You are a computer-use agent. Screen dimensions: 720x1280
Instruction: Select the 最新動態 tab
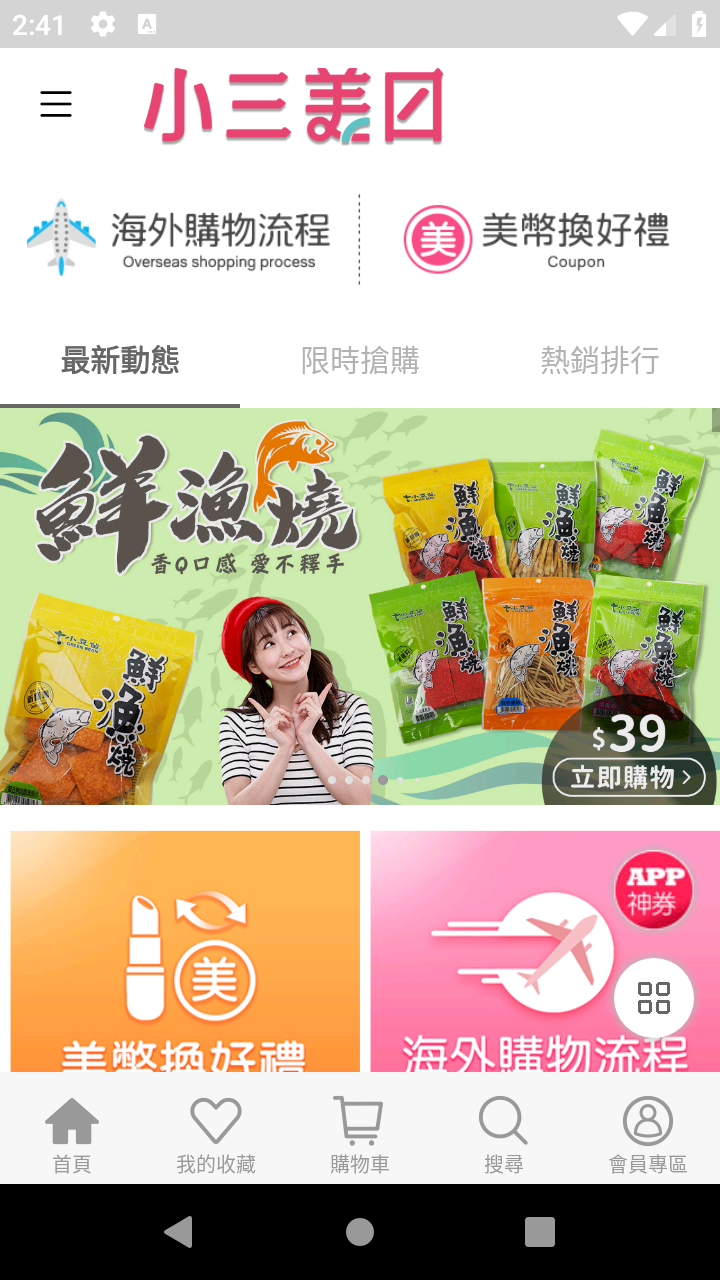coord(120,360)
